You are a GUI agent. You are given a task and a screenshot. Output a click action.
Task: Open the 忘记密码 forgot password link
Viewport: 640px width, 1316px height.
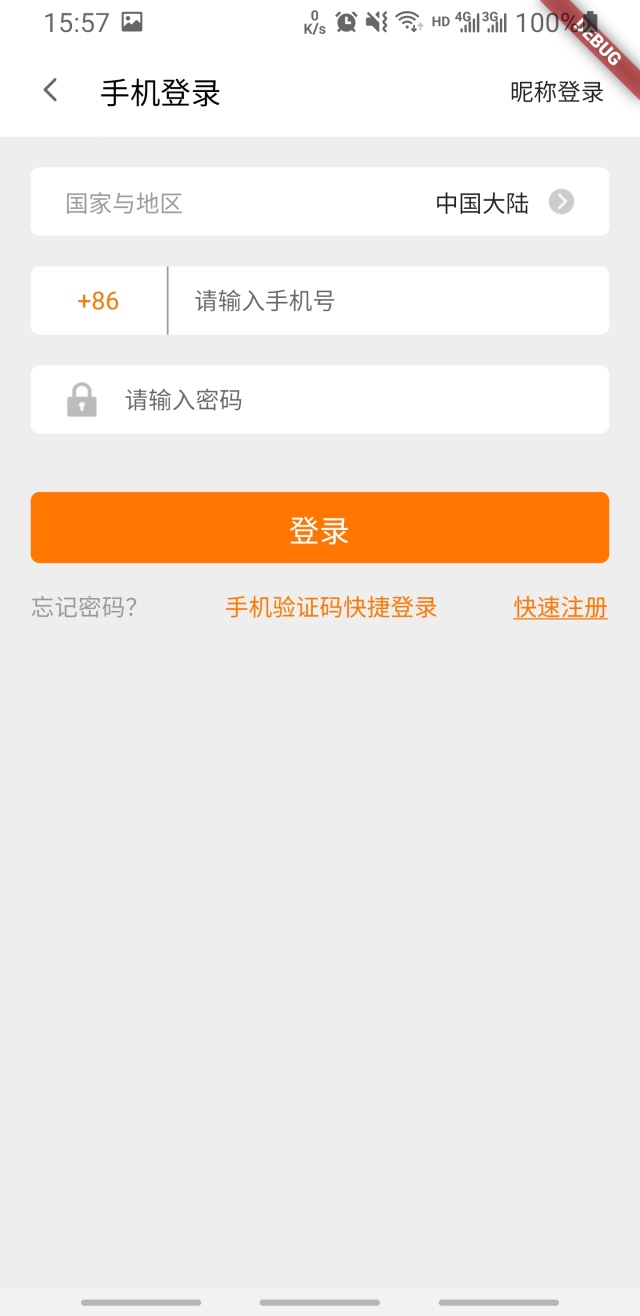[84, 607]
